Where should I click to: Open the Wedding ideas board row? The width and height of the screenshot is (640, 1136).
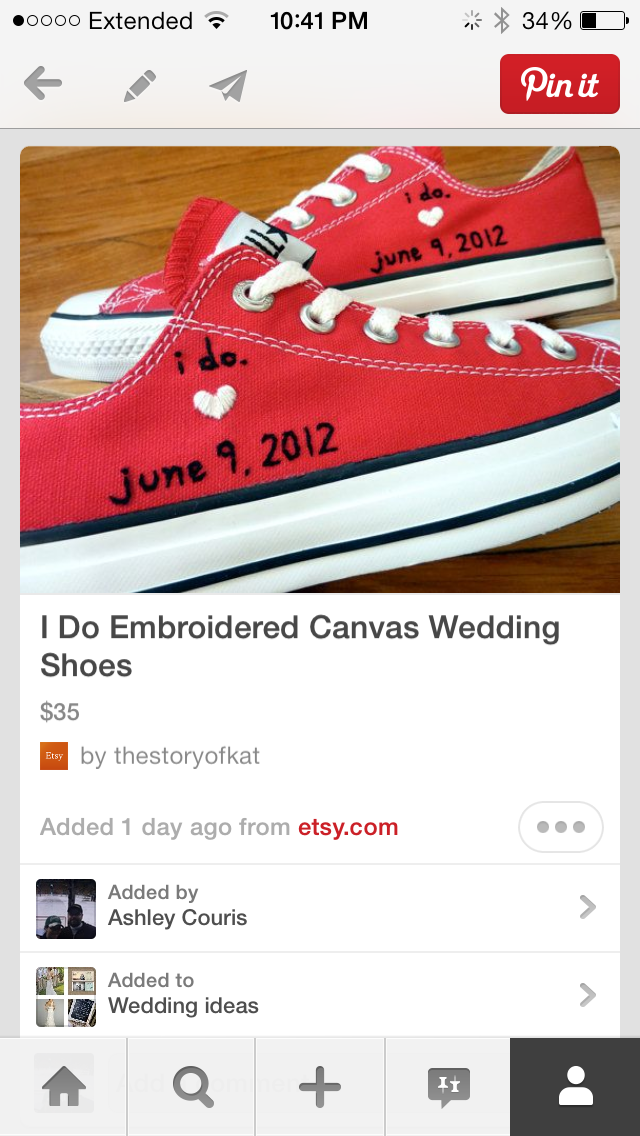pos(320,994)
